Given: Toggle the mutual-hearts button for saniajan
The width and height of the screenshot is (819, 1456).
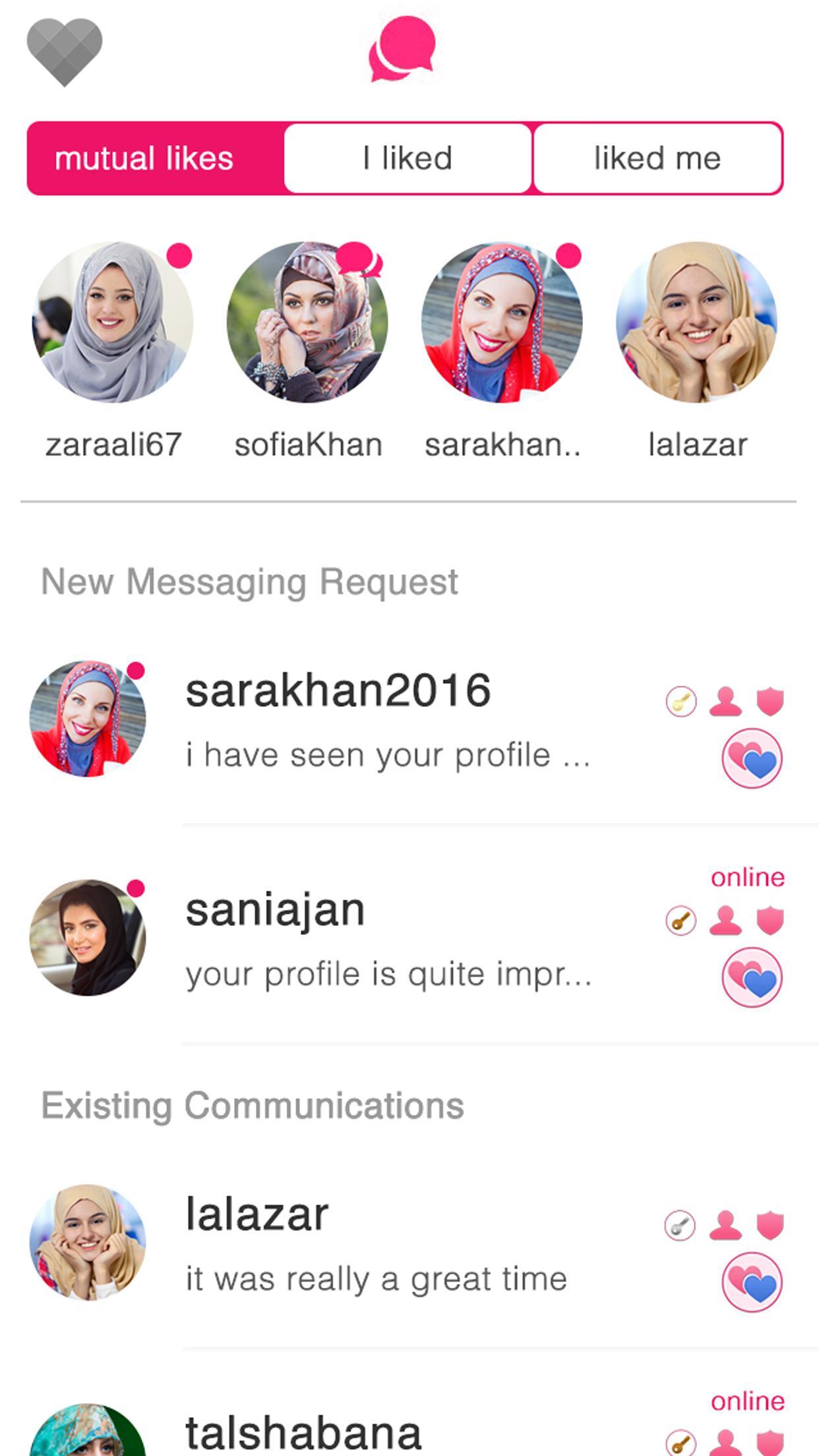Looking at the screenshot, I should 752,979.
